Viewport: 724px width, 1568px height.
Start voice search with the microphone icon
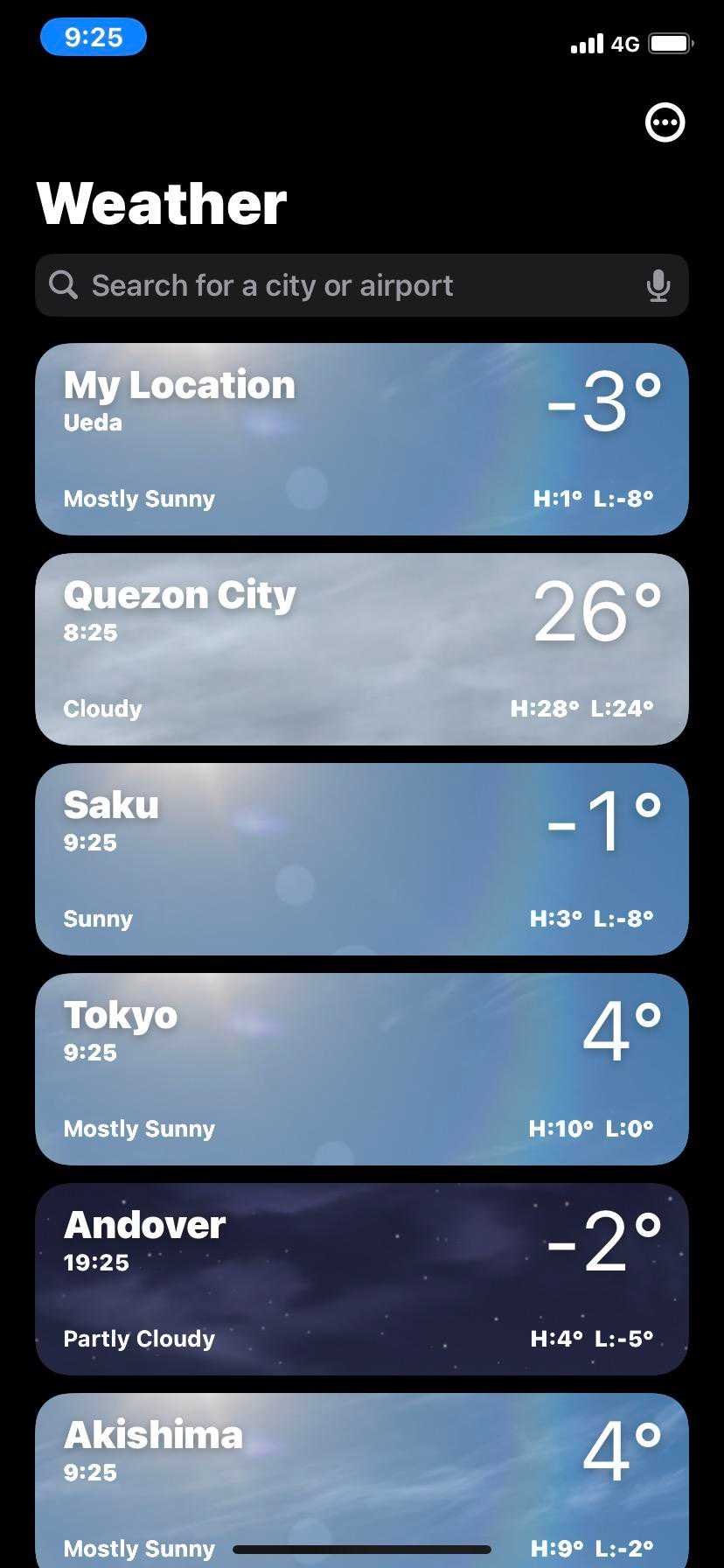658,285
